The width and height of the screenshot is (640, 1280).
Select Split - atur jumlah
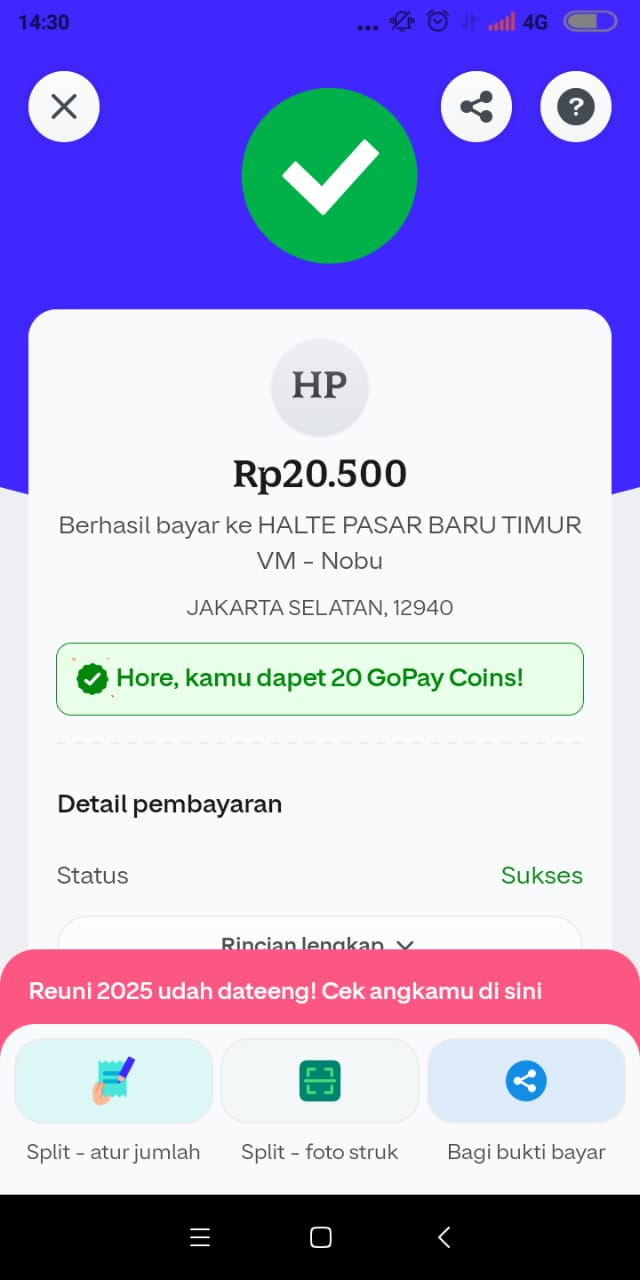pos(113,1082)
